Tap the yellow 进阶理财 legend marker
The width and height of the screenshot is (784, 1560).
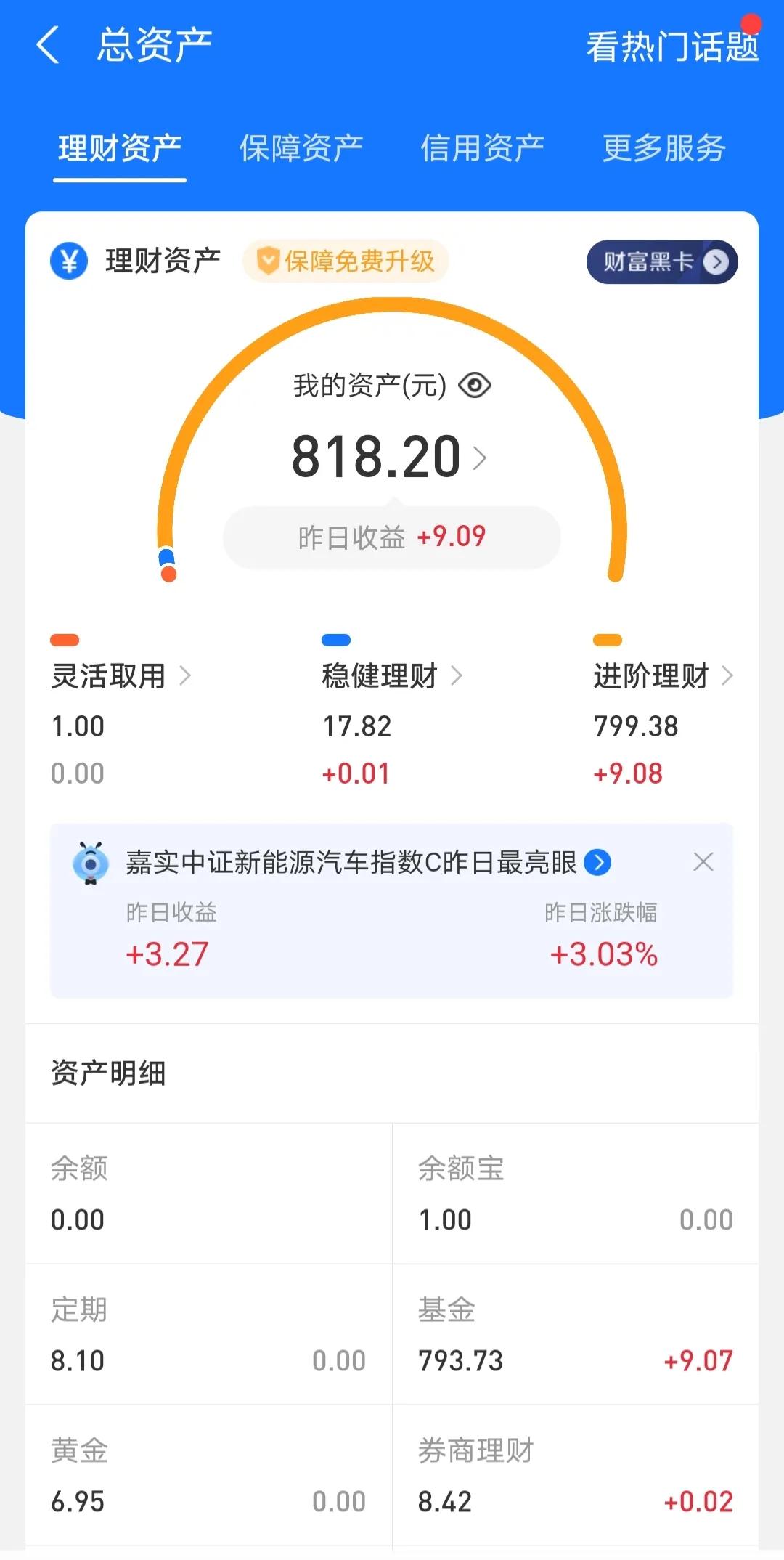coord(608,640)
